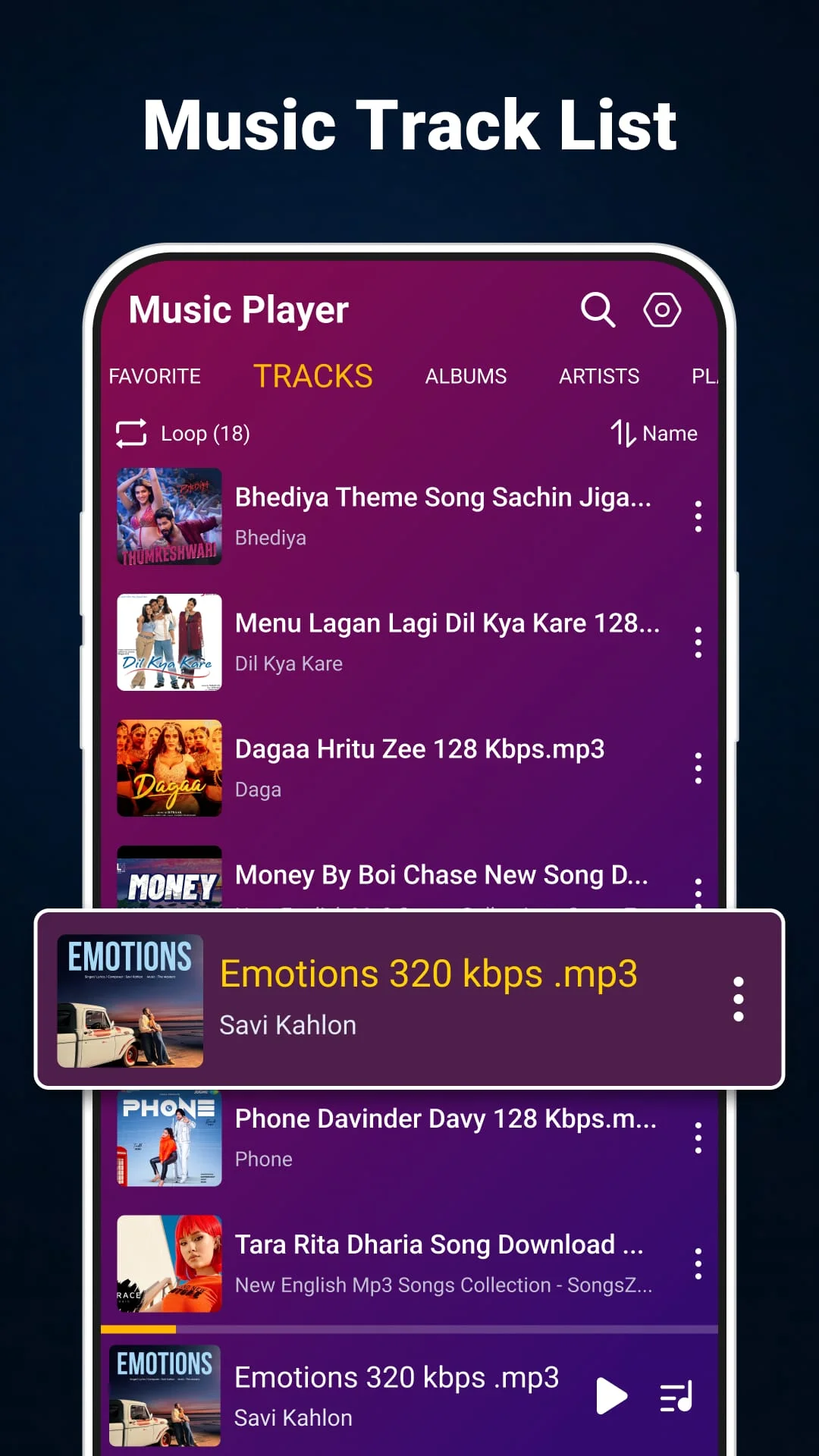Select the TRACKS tab
This screenshot has width=819, height=1456.
coord(312,375)
